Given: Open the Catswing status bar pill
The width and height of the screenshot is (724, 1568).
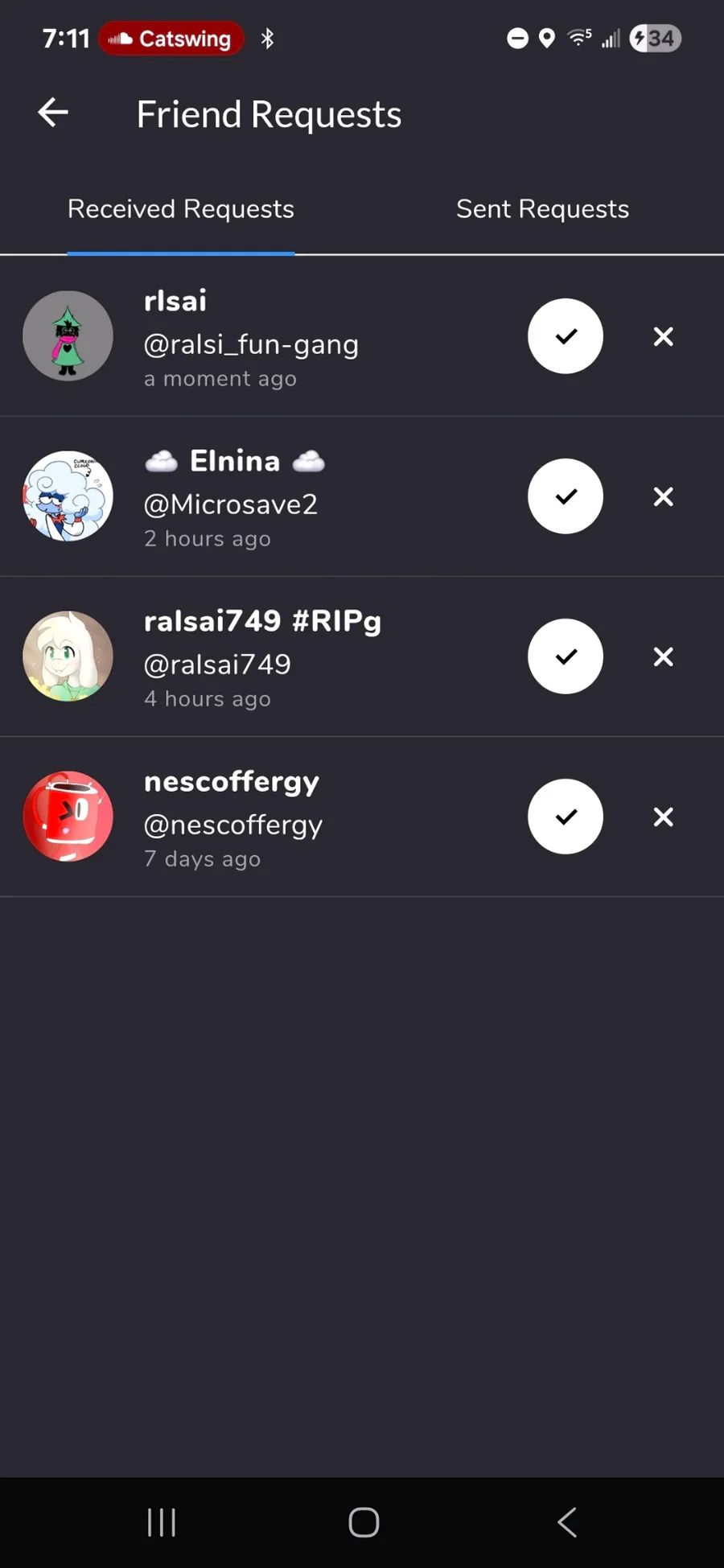Looking at the screenshot, I should [x=171, y=39].
